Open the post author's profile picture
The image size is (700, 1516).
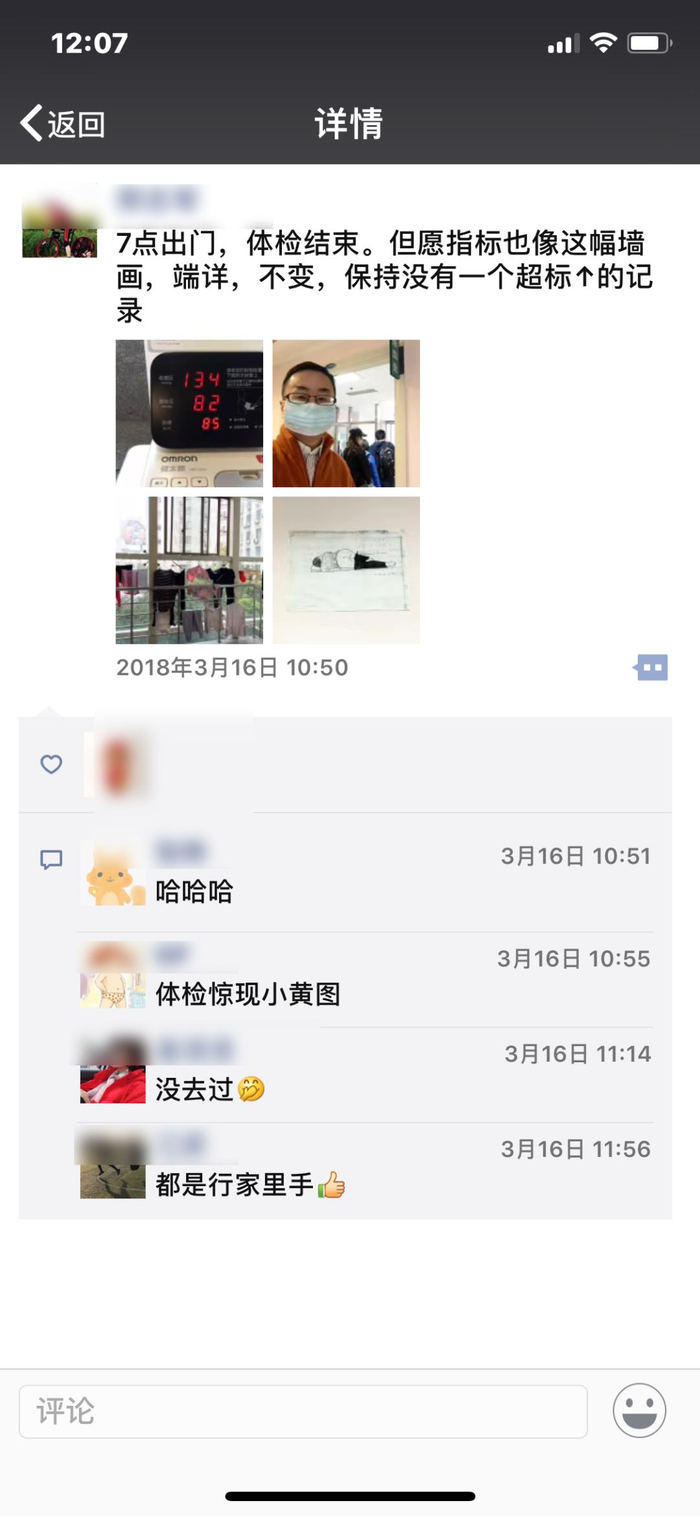(x=60, y=223)
